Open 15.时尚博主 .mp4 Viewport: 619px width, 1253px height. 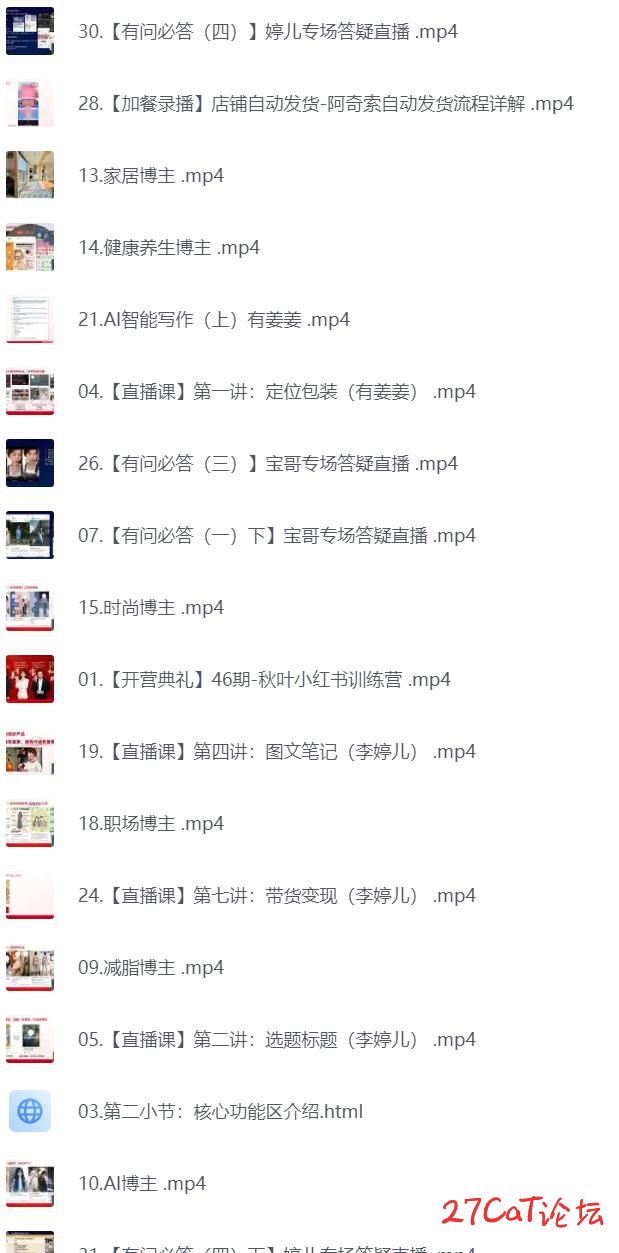click(x=150, y=607)
